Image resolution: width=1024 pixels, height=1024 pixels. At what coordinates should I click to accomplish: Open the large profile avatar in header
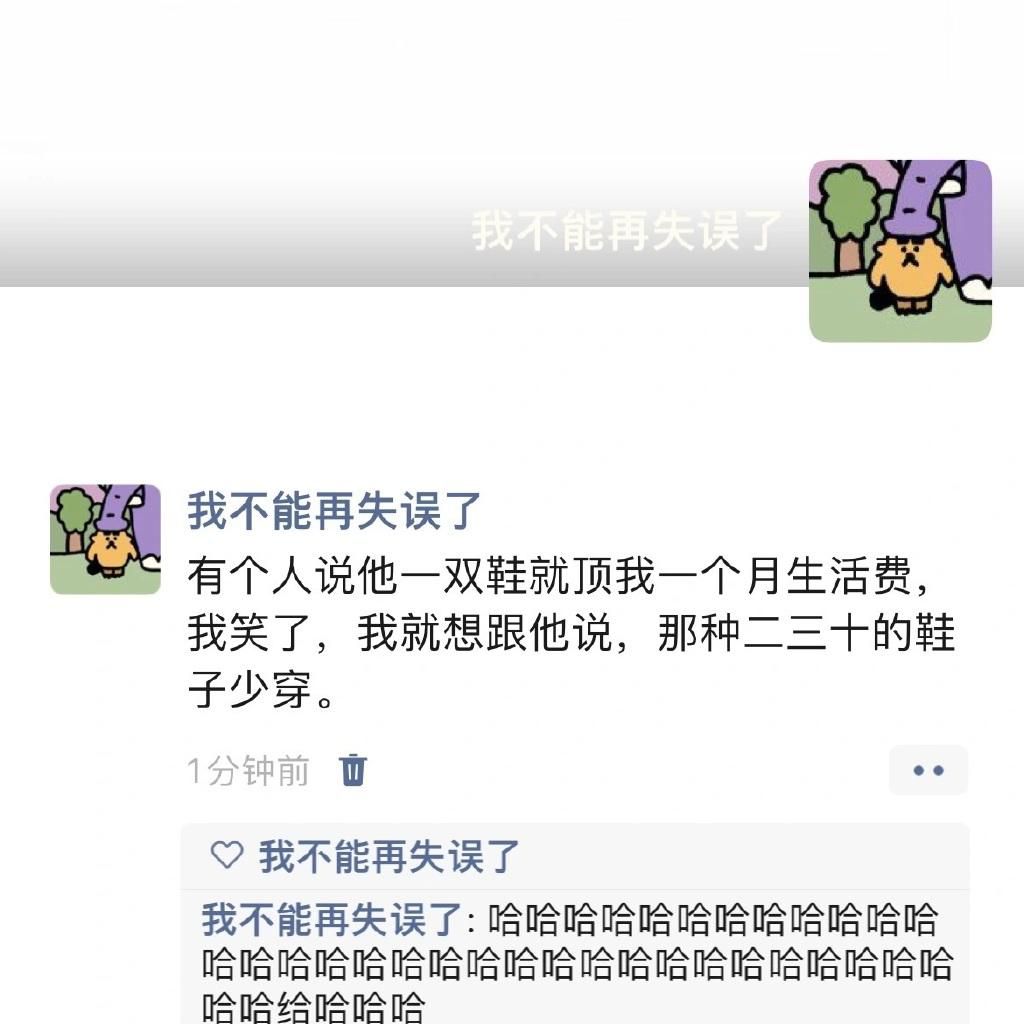[x=900, y=251]
